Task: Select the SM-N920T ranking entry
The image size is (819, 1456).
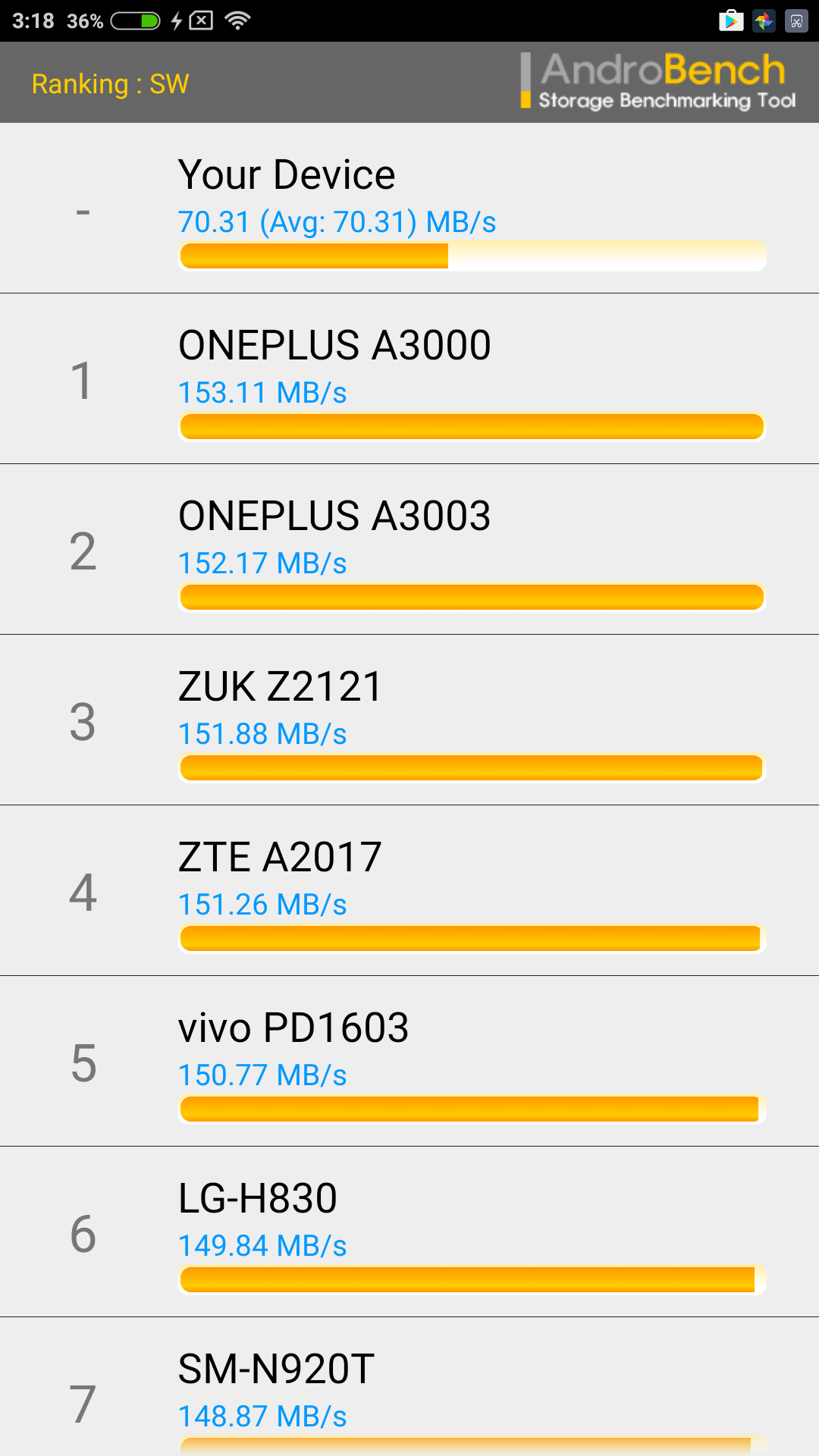Action: click(x=409, y=1392)
